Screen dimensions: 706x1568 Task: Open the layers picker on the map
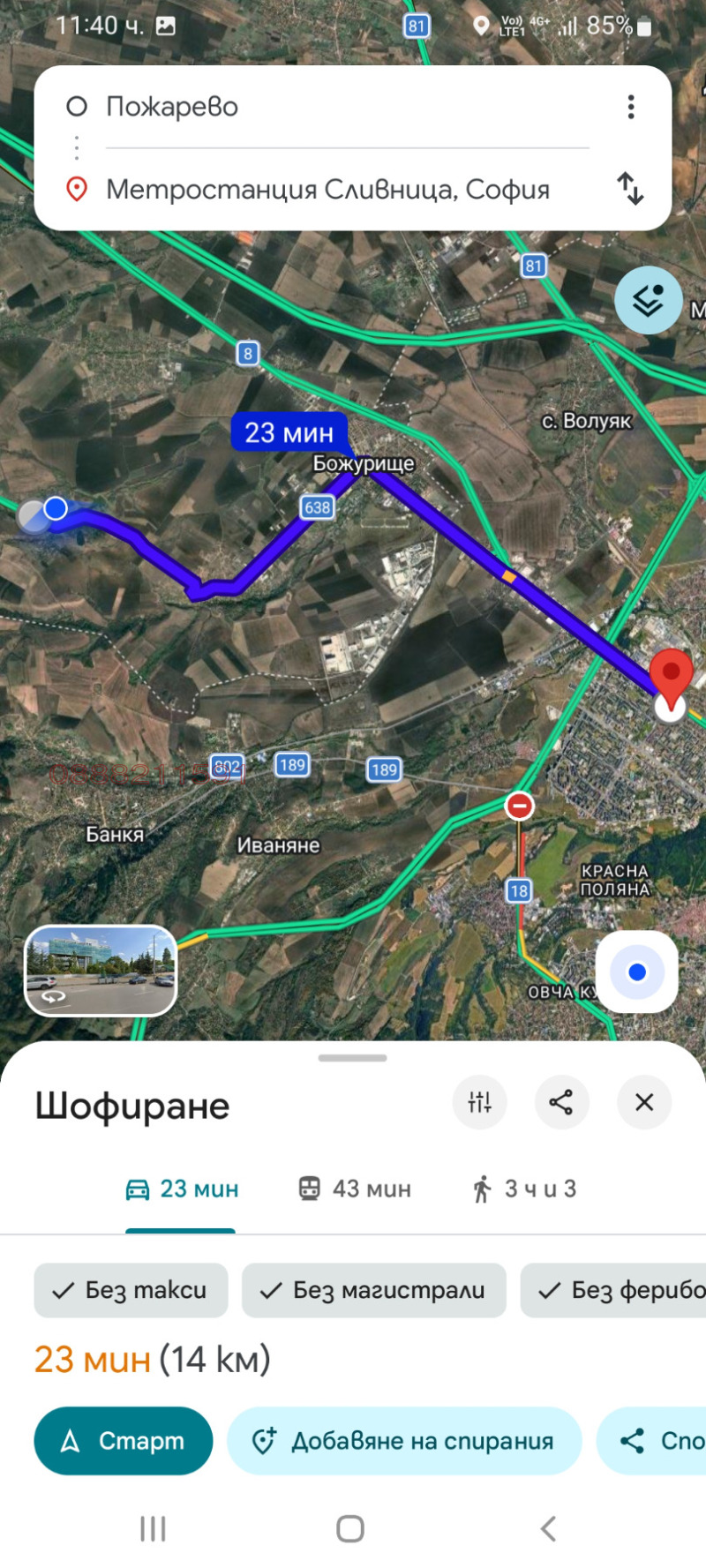click(648, 300)
